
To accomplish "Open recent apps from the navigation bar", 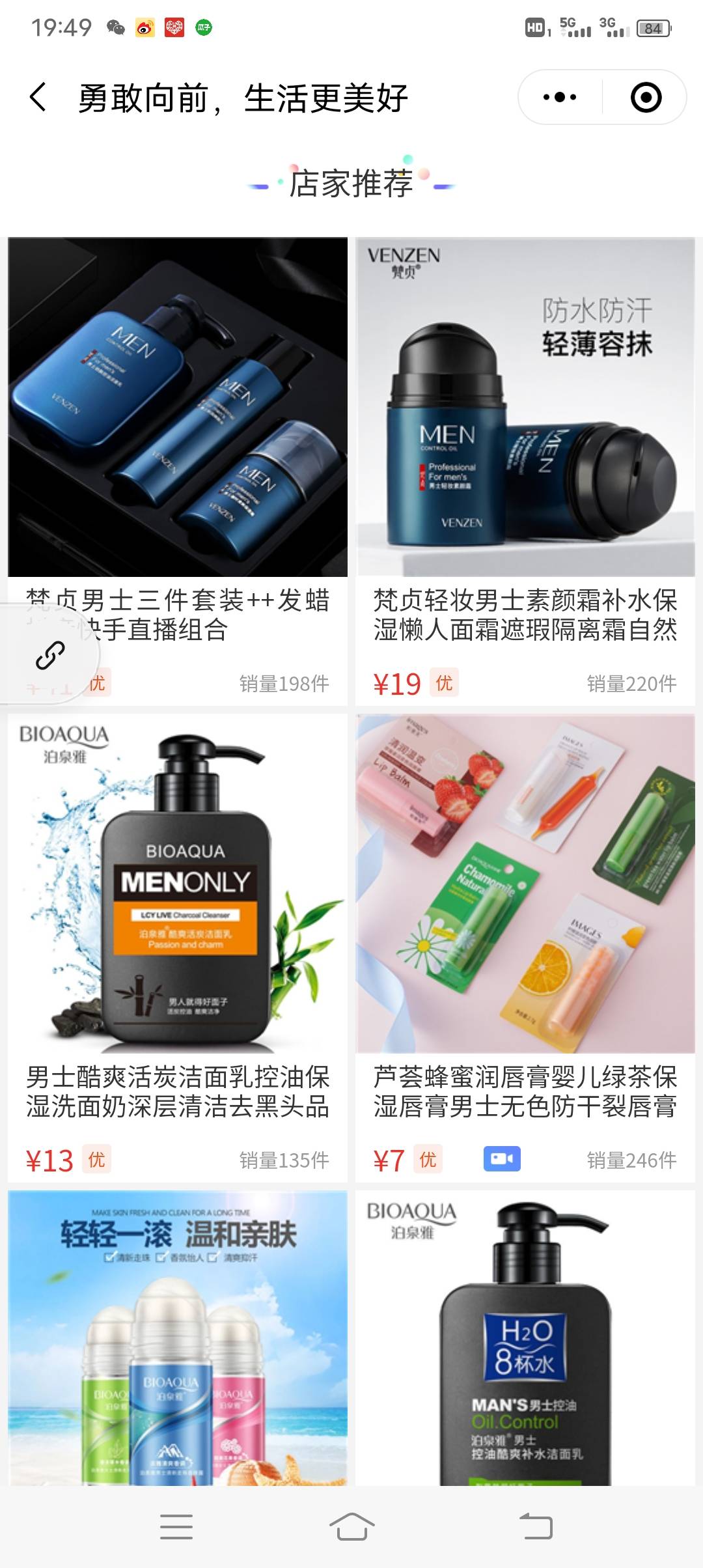I will coord(176,1526).
